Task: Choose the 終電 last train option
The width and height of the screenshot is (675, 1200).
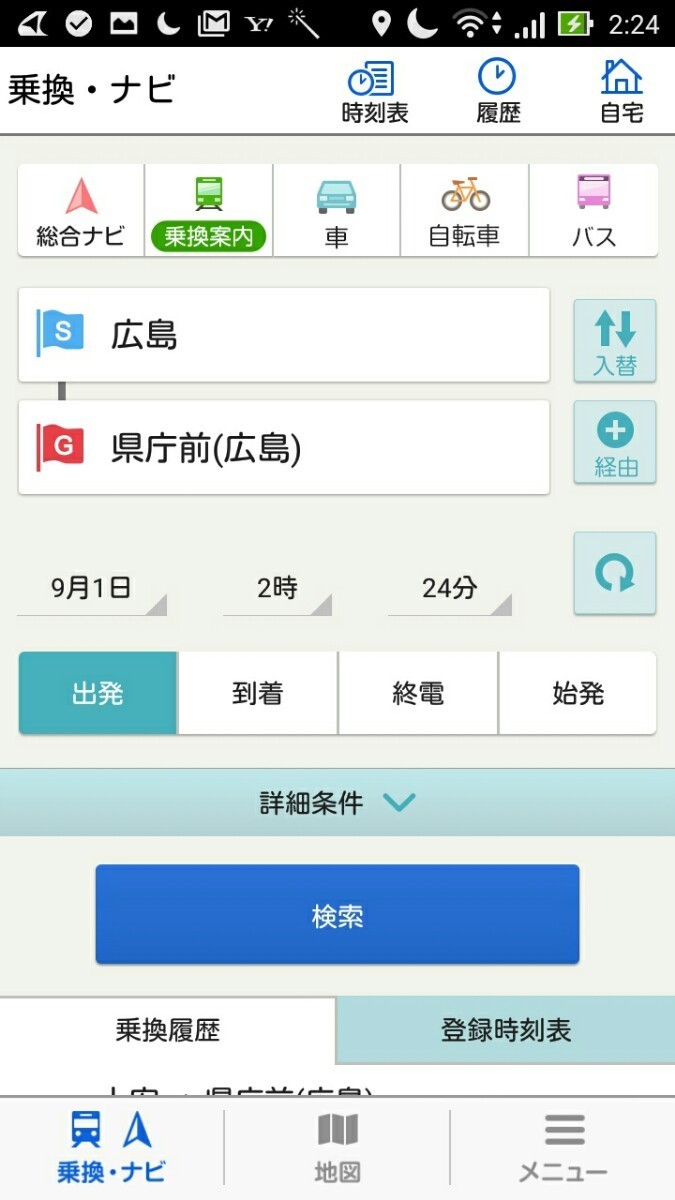Action: pos(418,693)
